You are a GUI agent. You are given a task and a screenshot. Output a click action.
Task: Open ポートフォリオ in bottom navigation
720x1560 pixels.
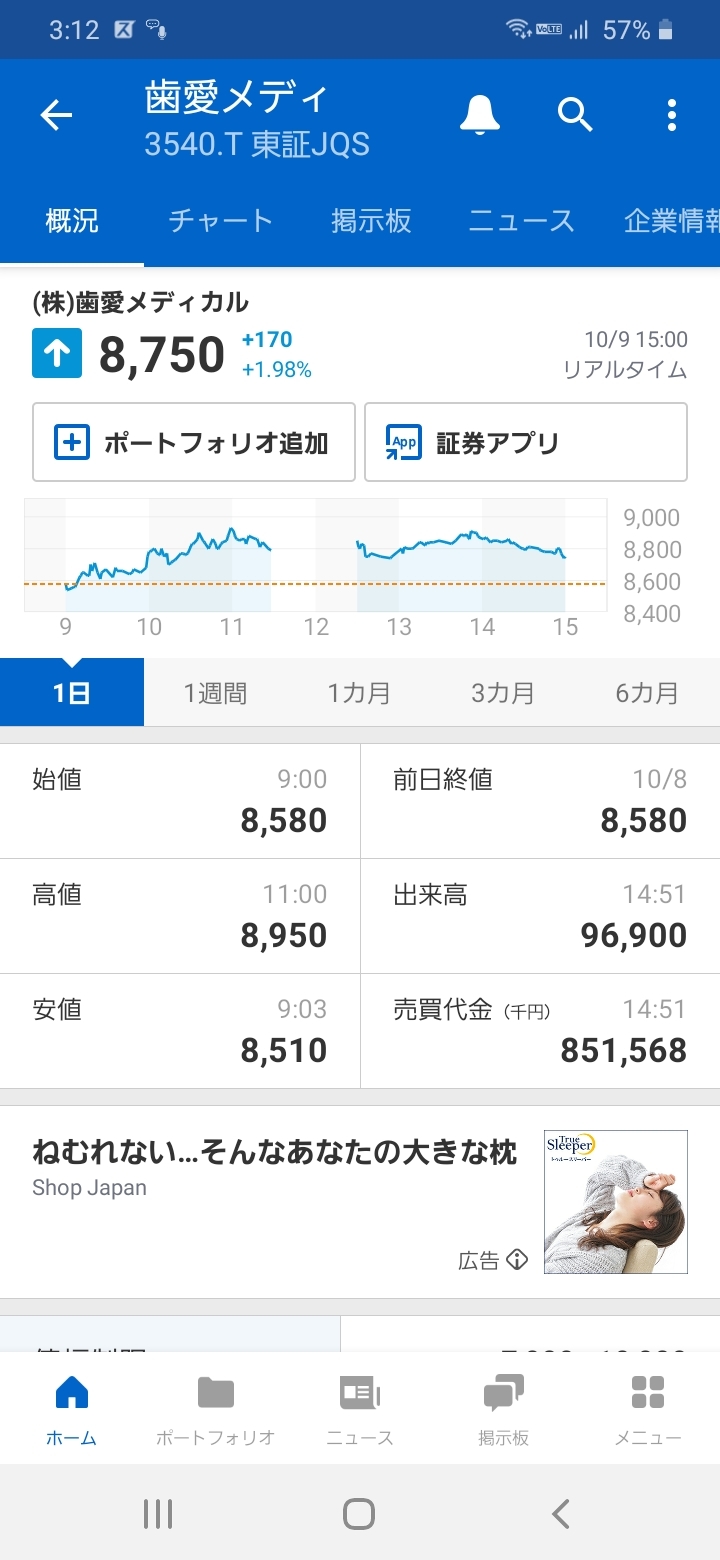[x=215, y=1408]
